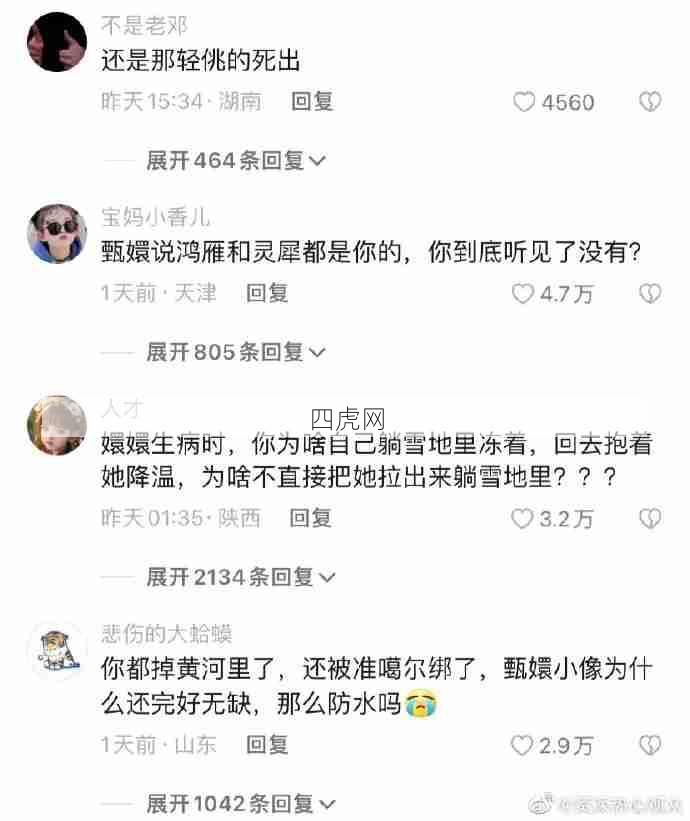Reply to 悲伤的大蛤蟆's comment
The image size is (690, 821).
point(267,745)
